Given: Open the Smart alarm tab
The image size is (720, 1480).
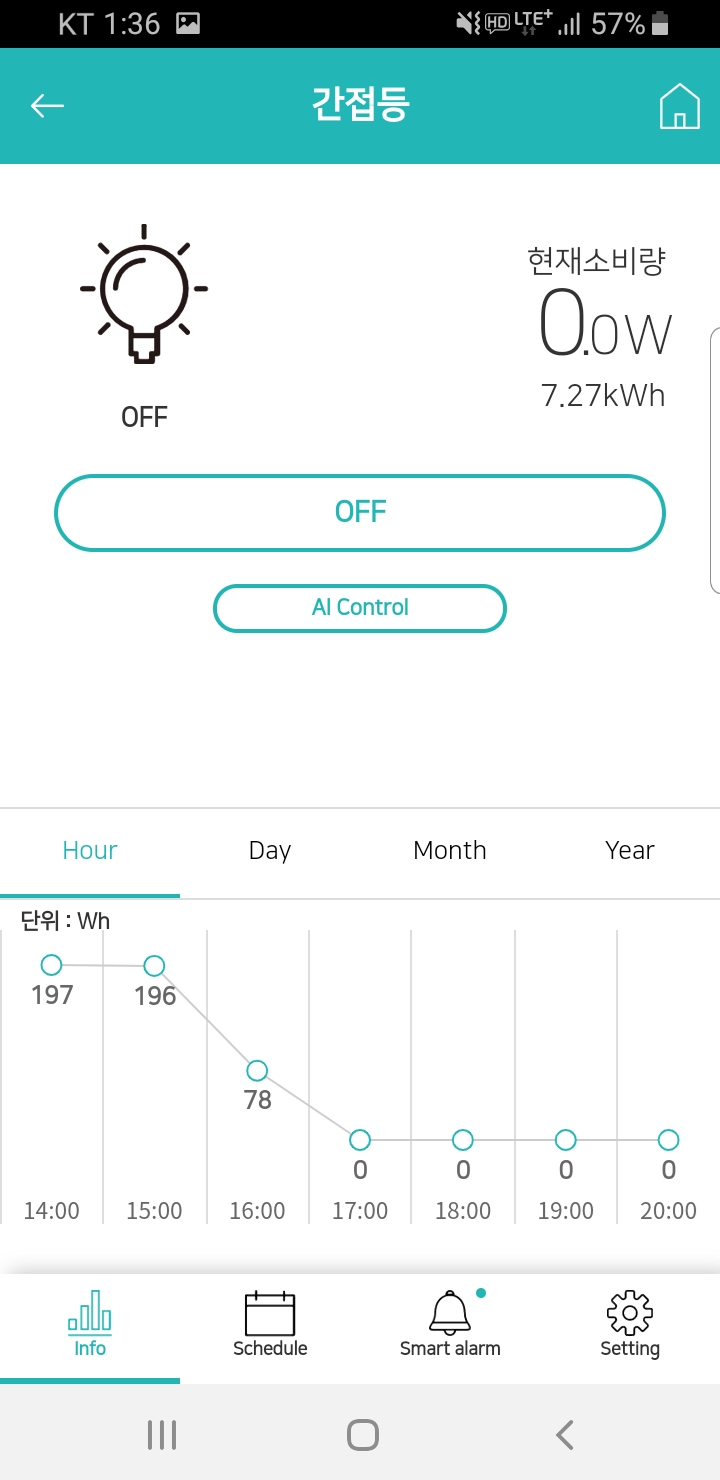Looking at the screenshot, I should (x=450, y=1324).
